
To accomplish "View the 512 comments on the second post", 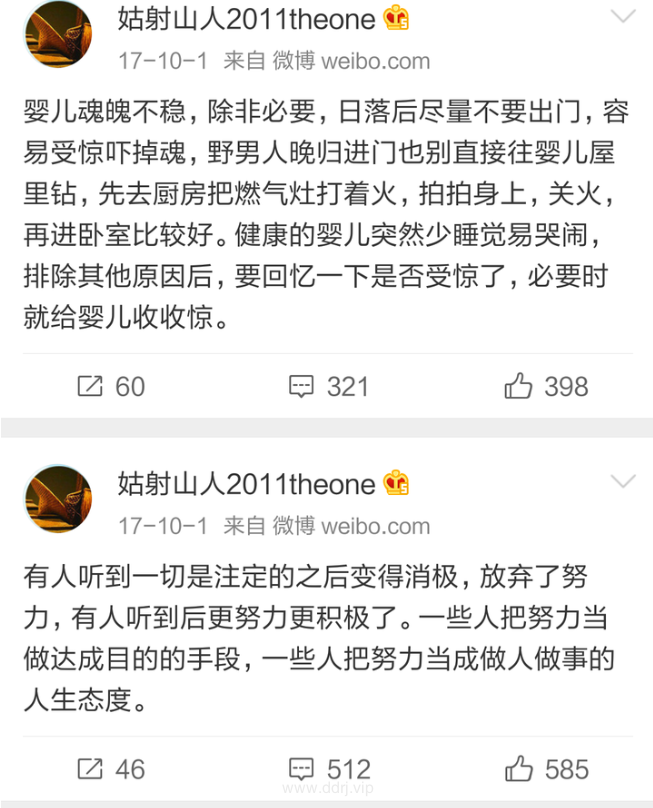I will (x=328, y=769).
